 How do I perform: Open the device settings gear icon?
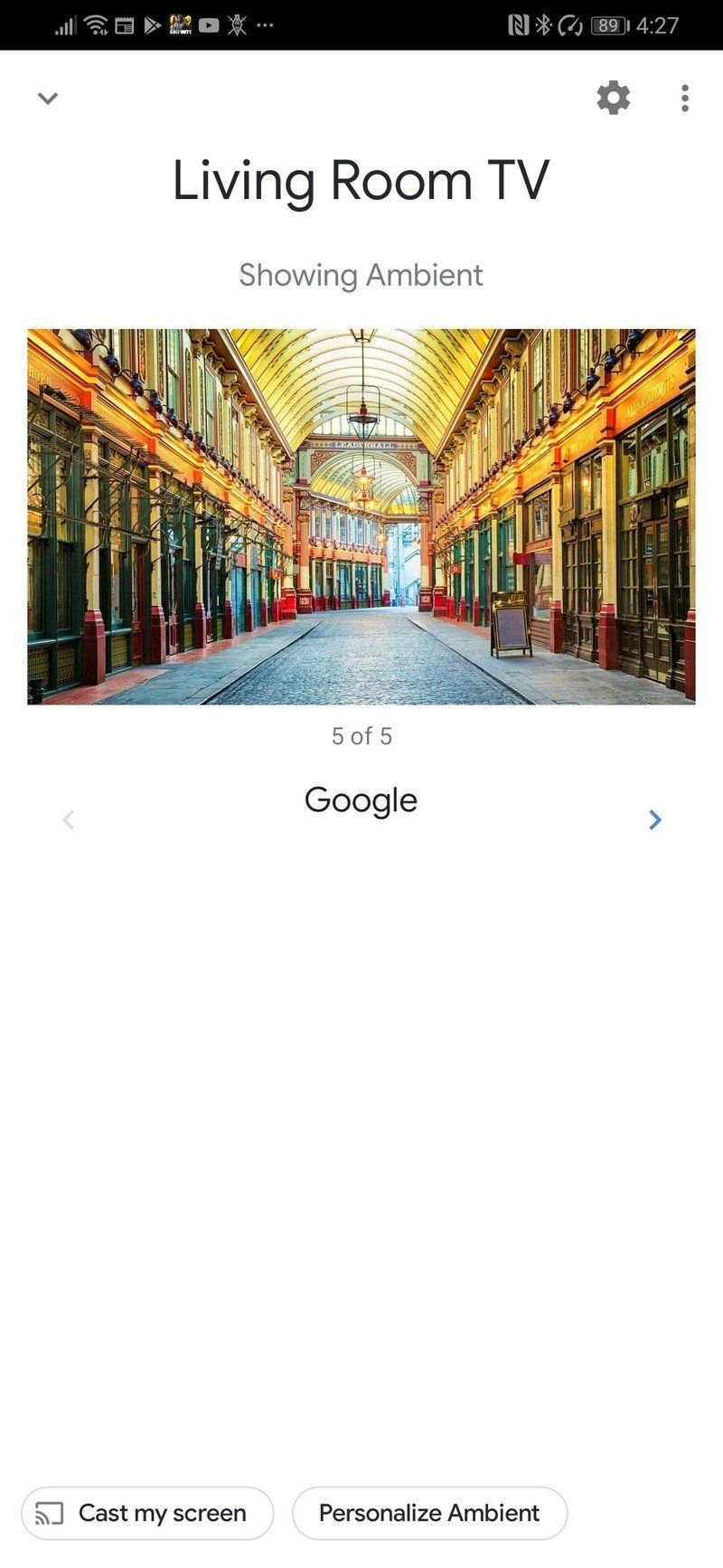[x=615, y=99]
